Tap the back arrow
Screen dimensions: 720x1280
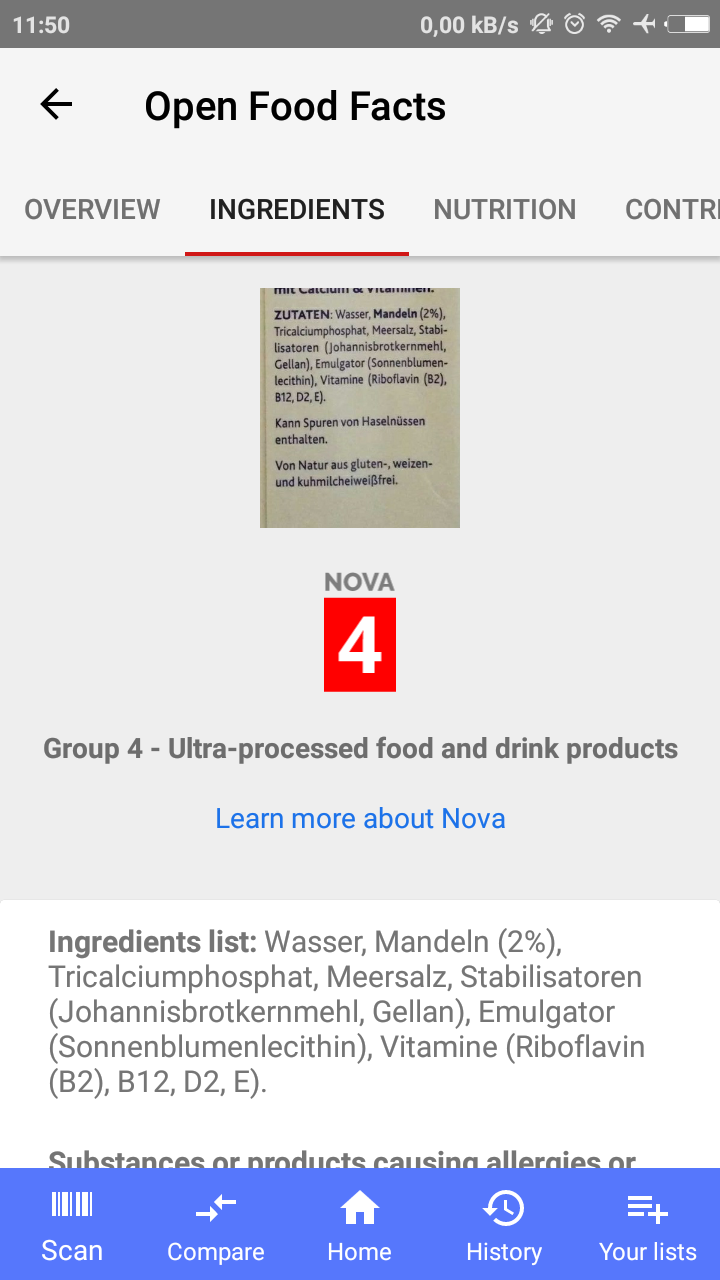[x=56, y=104]
